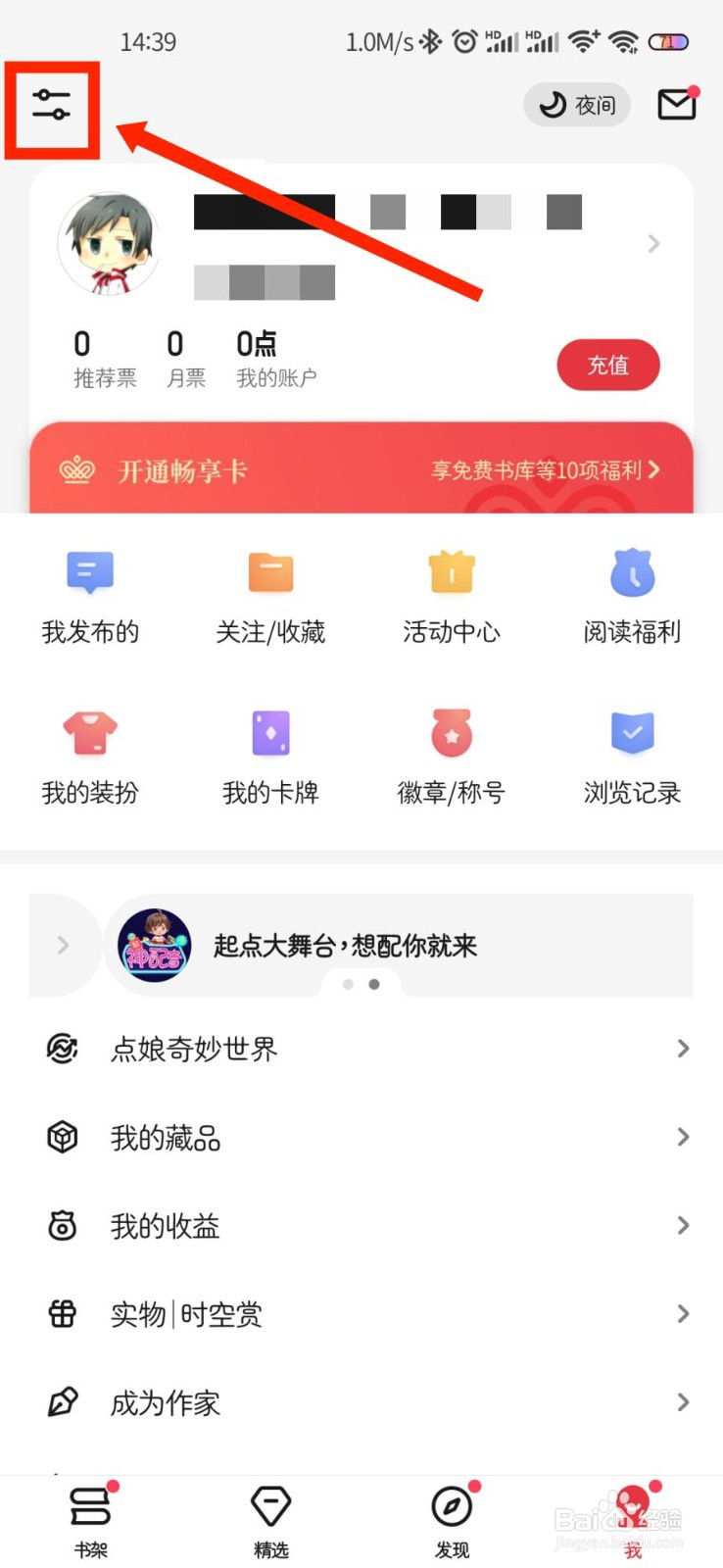Screen dimensions: 723x1568
Task: Open the 开通畅享卡 membership banner
Action: (x=361, y=470)
